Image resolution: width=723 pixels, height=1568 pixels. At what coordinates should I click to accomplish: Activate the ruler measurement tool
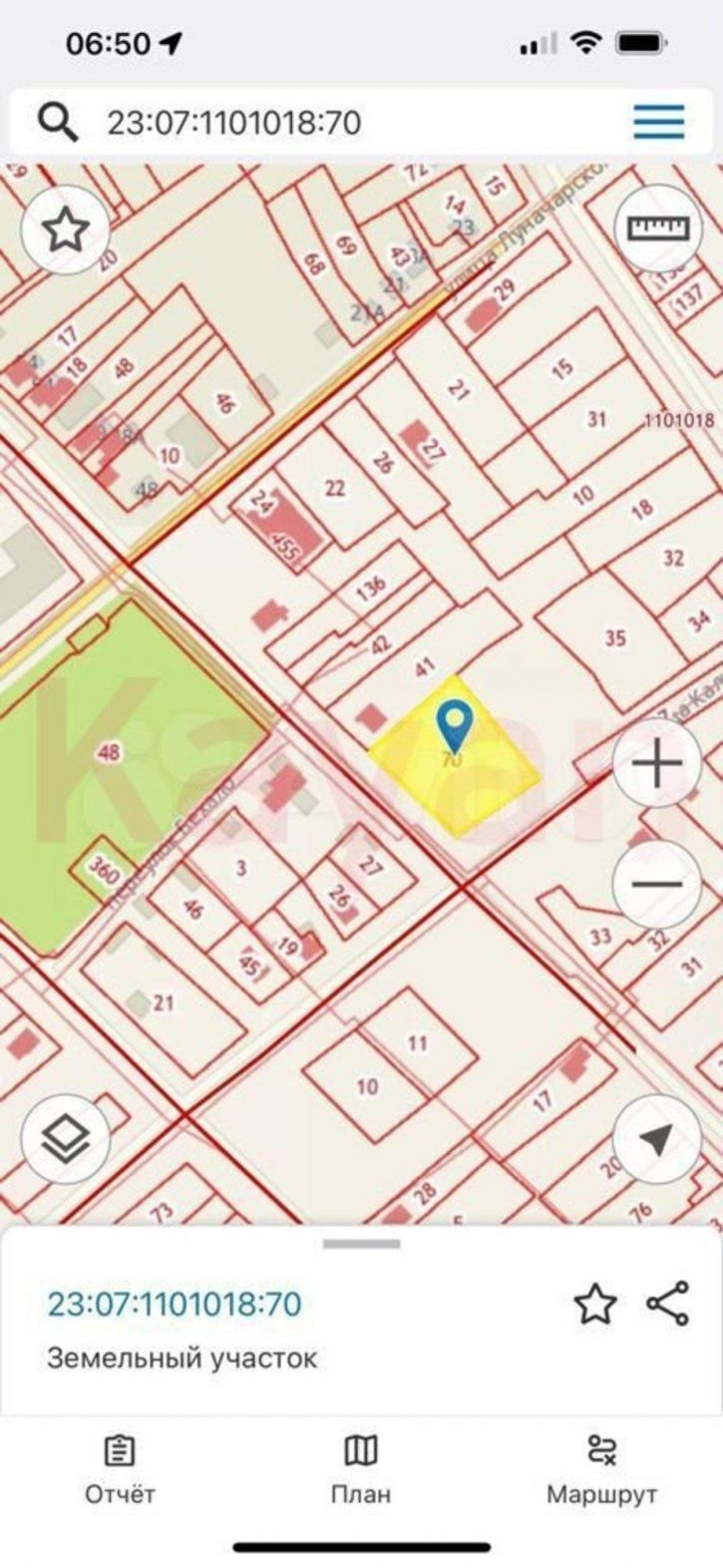(657, 228)
